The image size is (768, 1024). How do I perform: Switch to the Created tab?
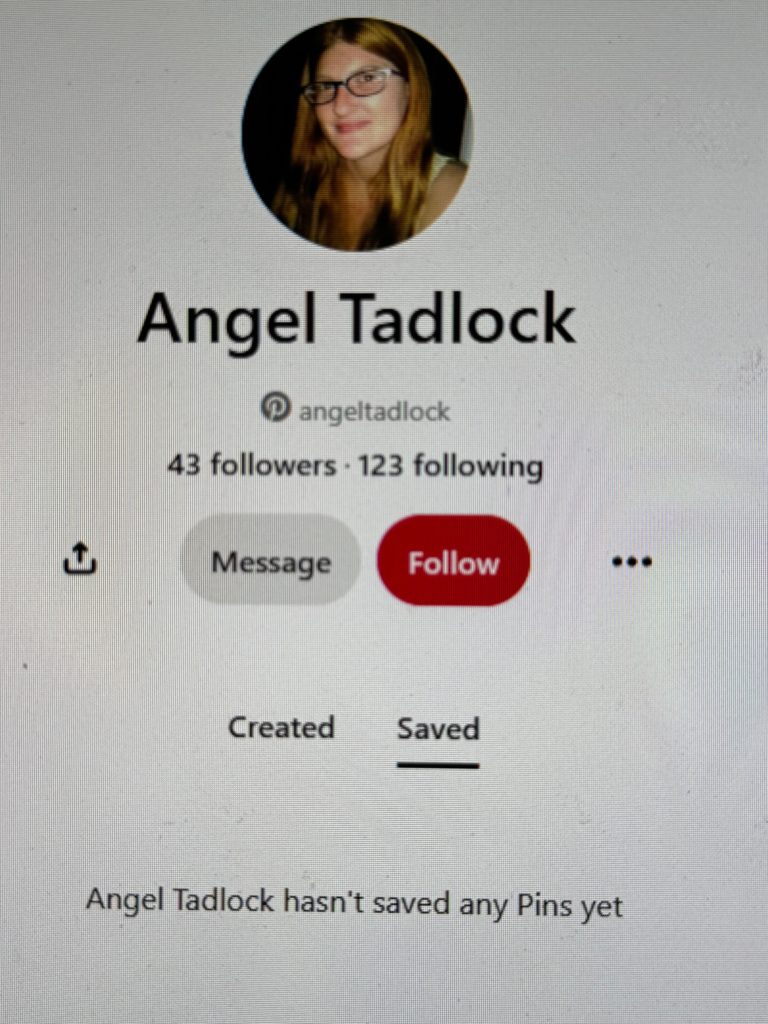tap(281, 727)
